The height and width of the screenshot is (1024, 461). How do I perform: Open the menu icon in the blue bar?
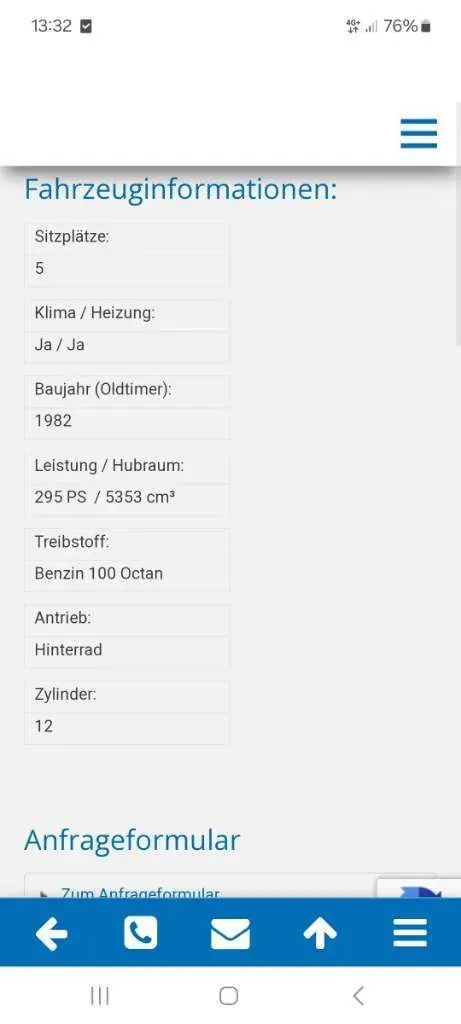coord(410,933)
